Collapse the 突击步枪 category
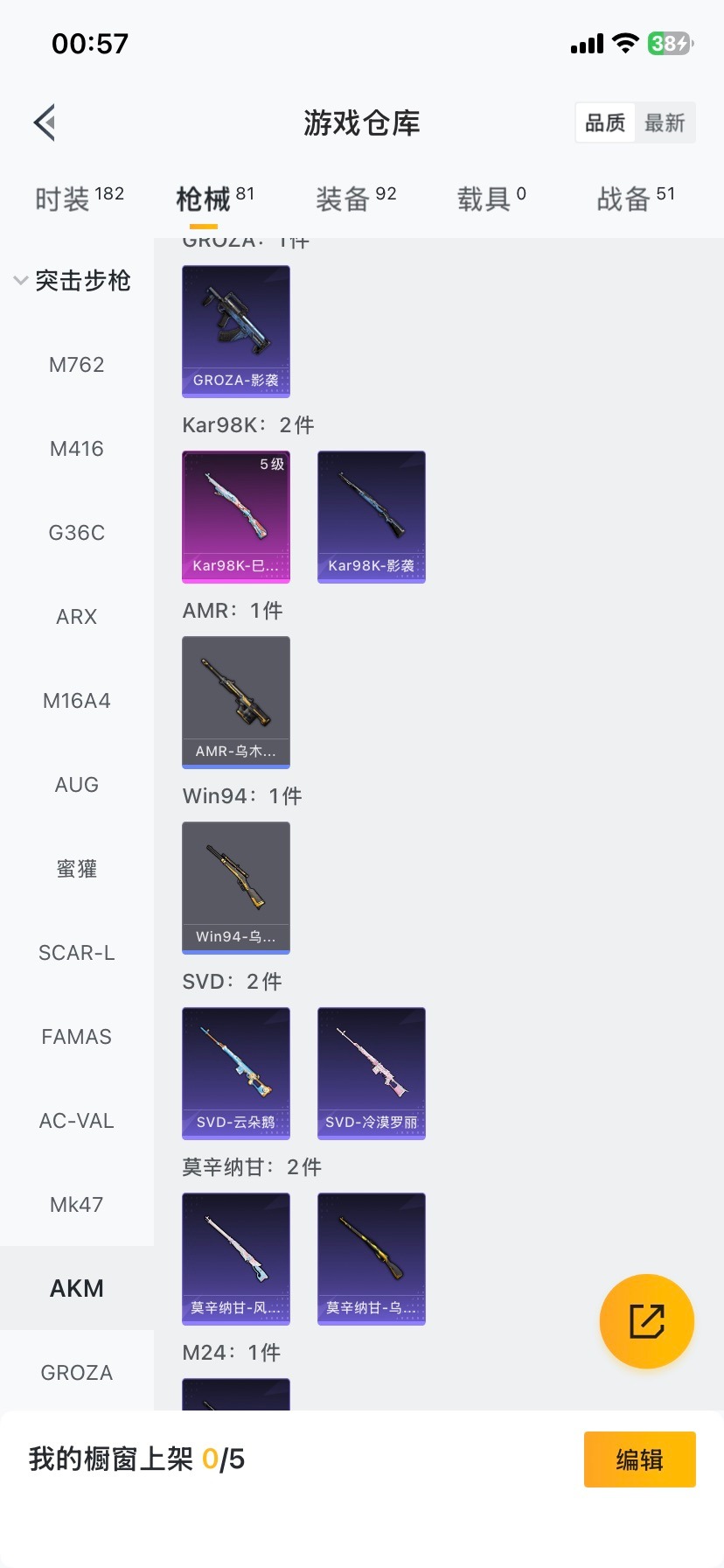Image resolution: width=724 pixels, height=1568 pixels. click(73, 281)
